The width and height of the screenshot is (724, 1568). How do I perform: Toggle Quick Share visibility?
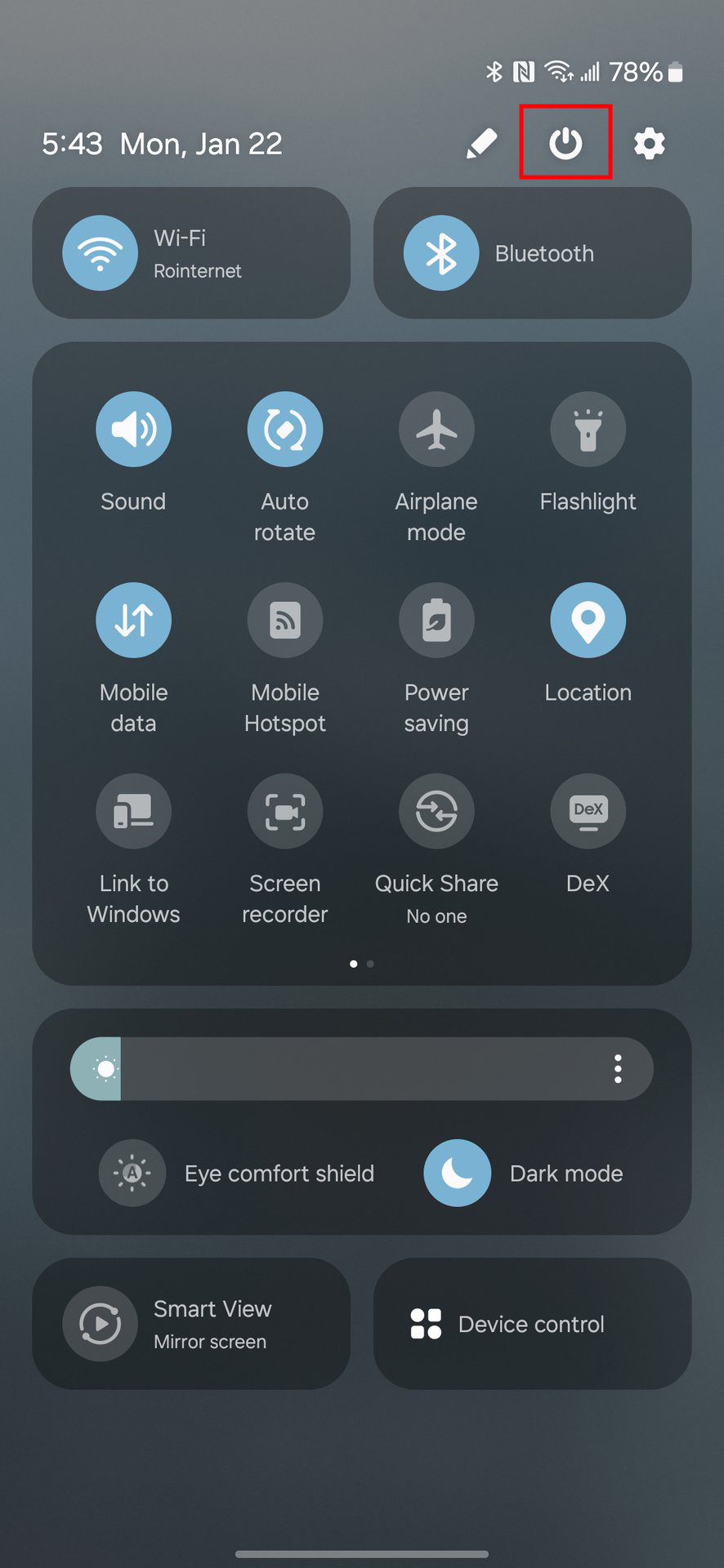point(436,811)
